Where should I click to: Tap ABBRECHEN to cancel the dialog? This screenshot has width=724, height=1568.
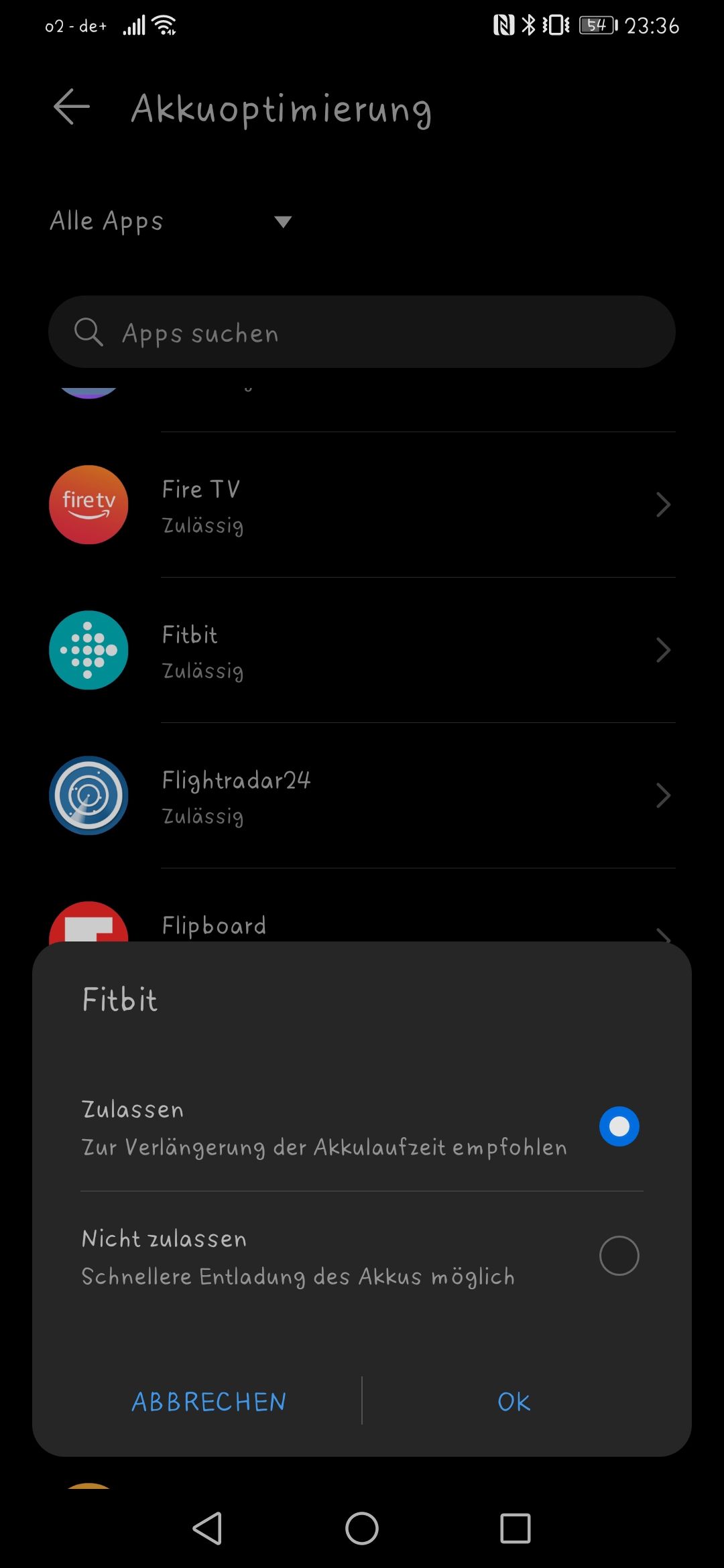(209, 1402)
